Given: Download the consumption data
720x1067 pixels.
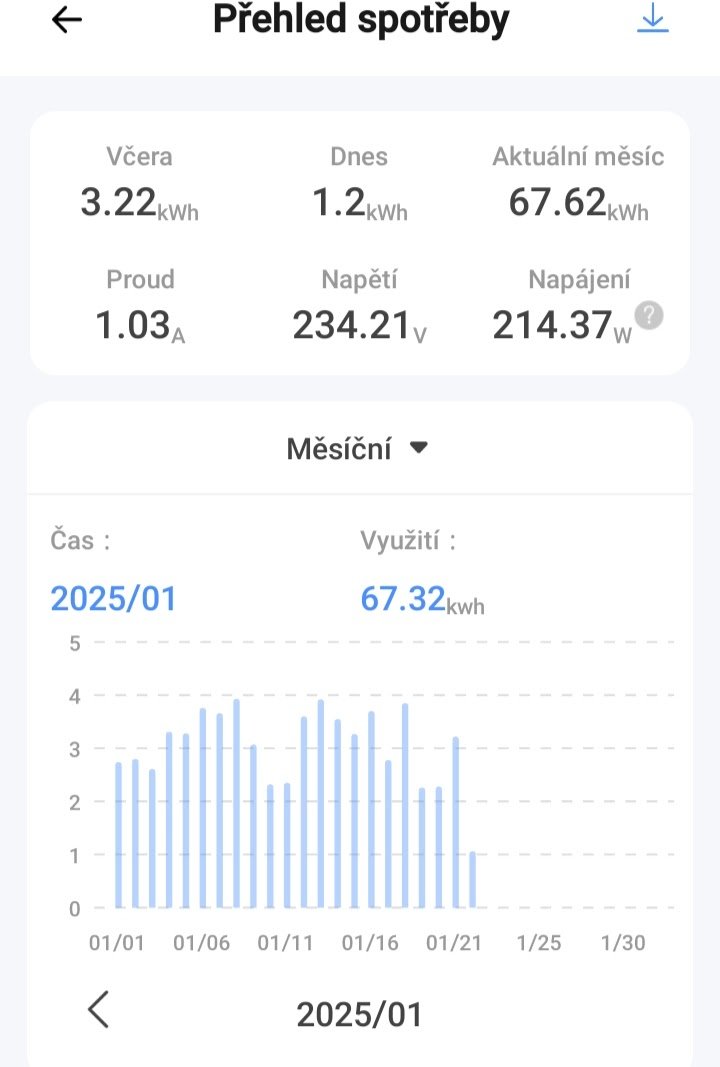Looking at the screenshot, I should pyautogui.click(x=653, y=19).
